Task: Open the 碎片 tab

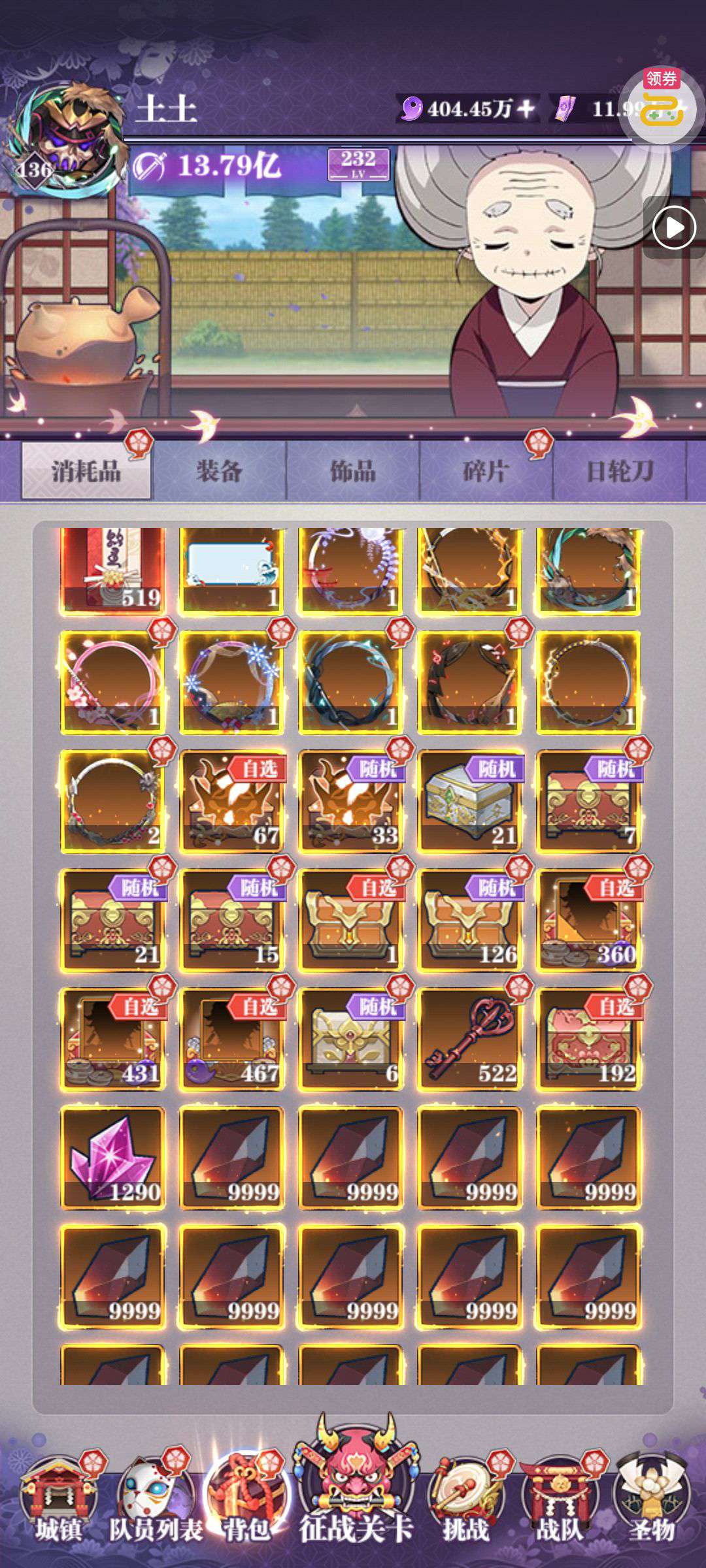Action: point(486,470)
